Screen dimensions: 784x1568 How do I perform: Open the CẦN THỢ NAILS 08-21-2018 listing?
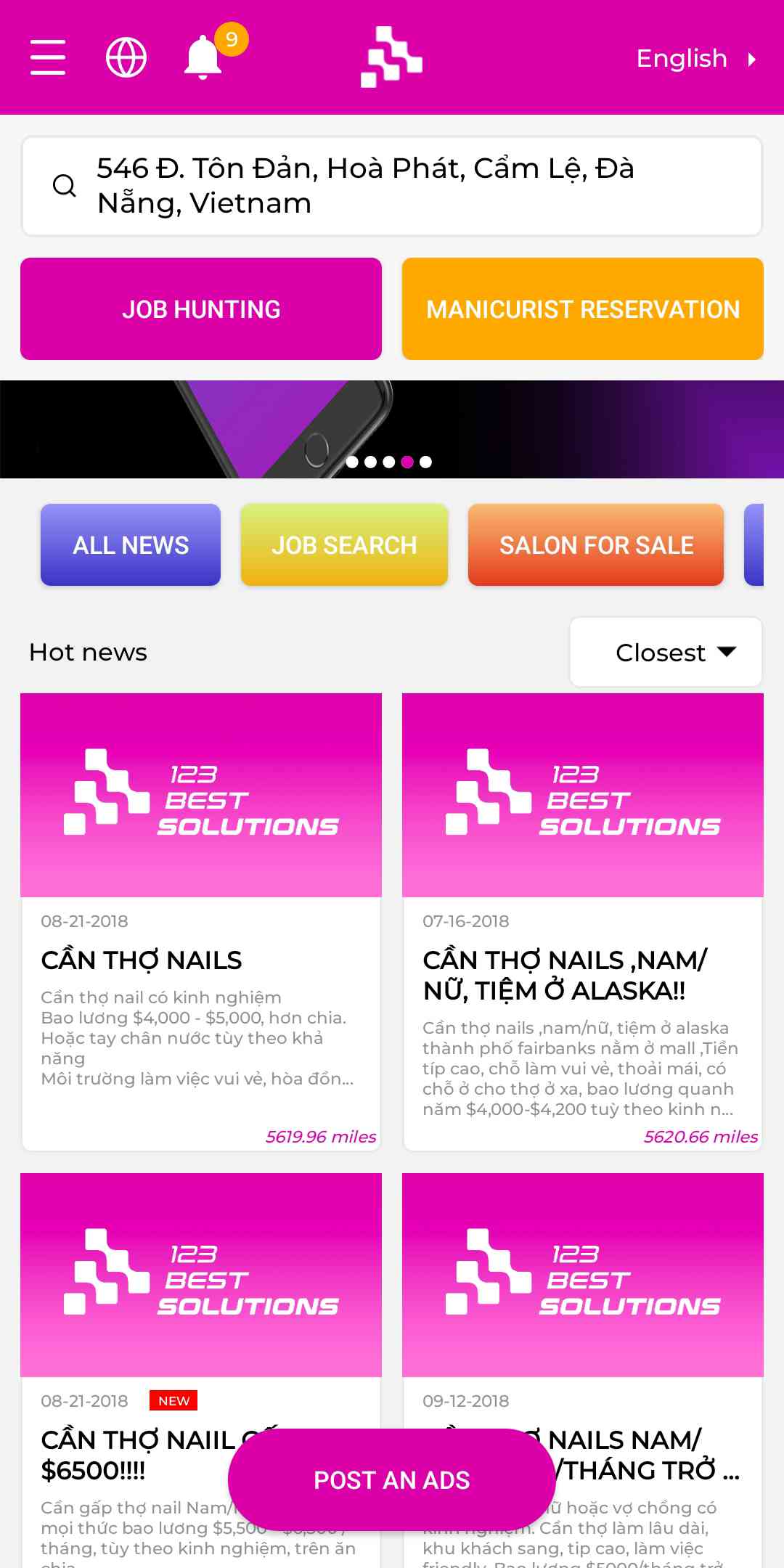(x=201, y=922)
